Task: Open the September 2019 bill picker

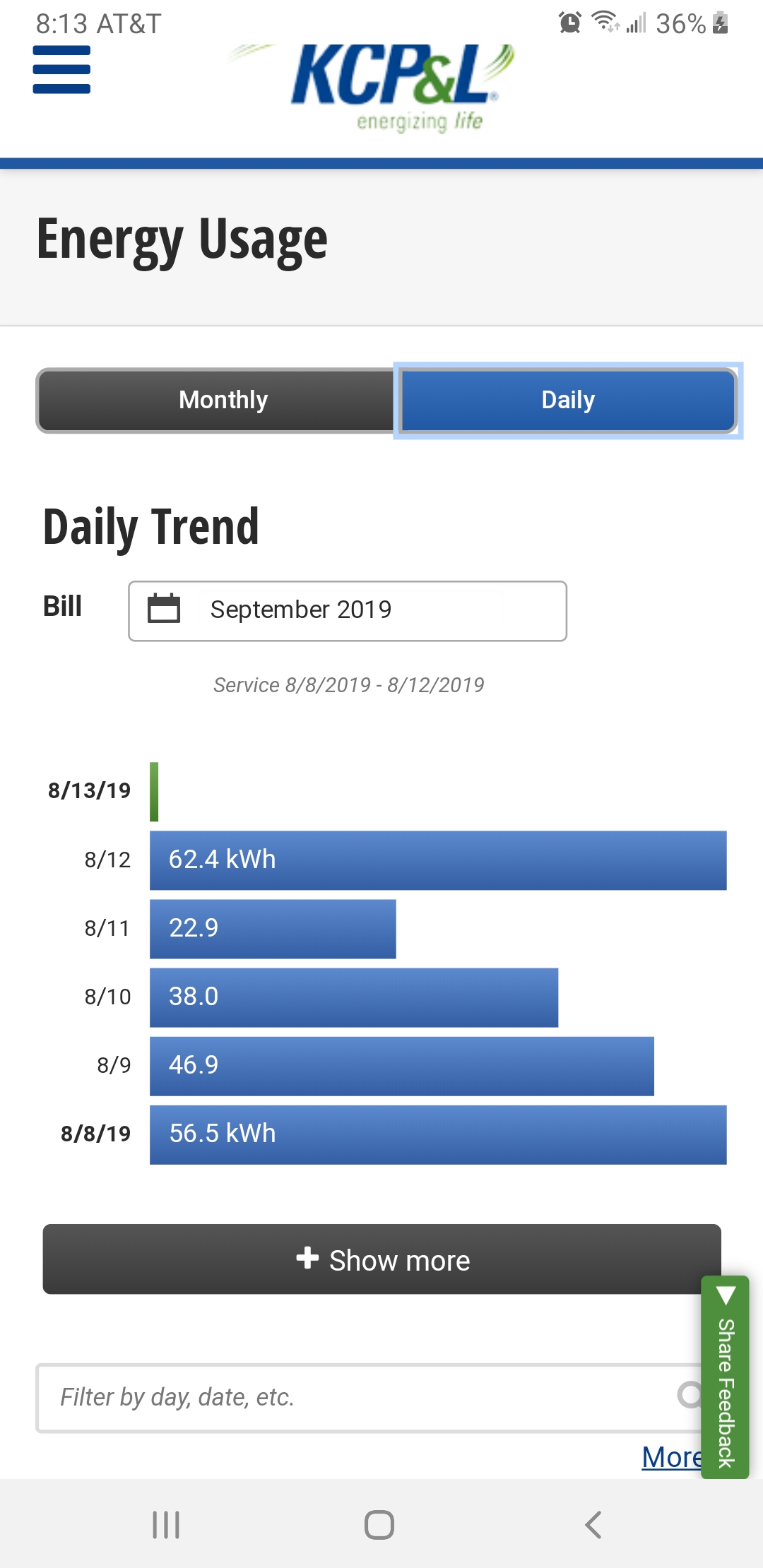Action: coord(347,610)
